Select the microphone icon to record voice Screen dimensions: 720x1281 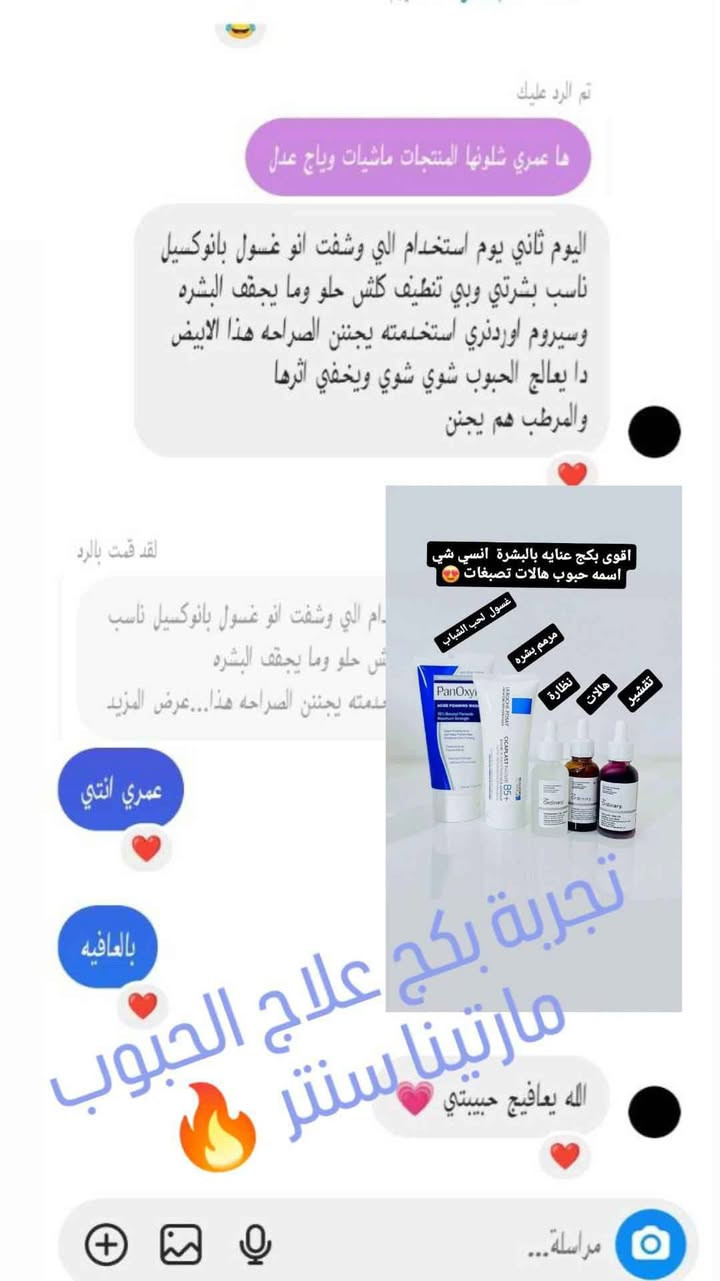click(x=255, y=1243)
